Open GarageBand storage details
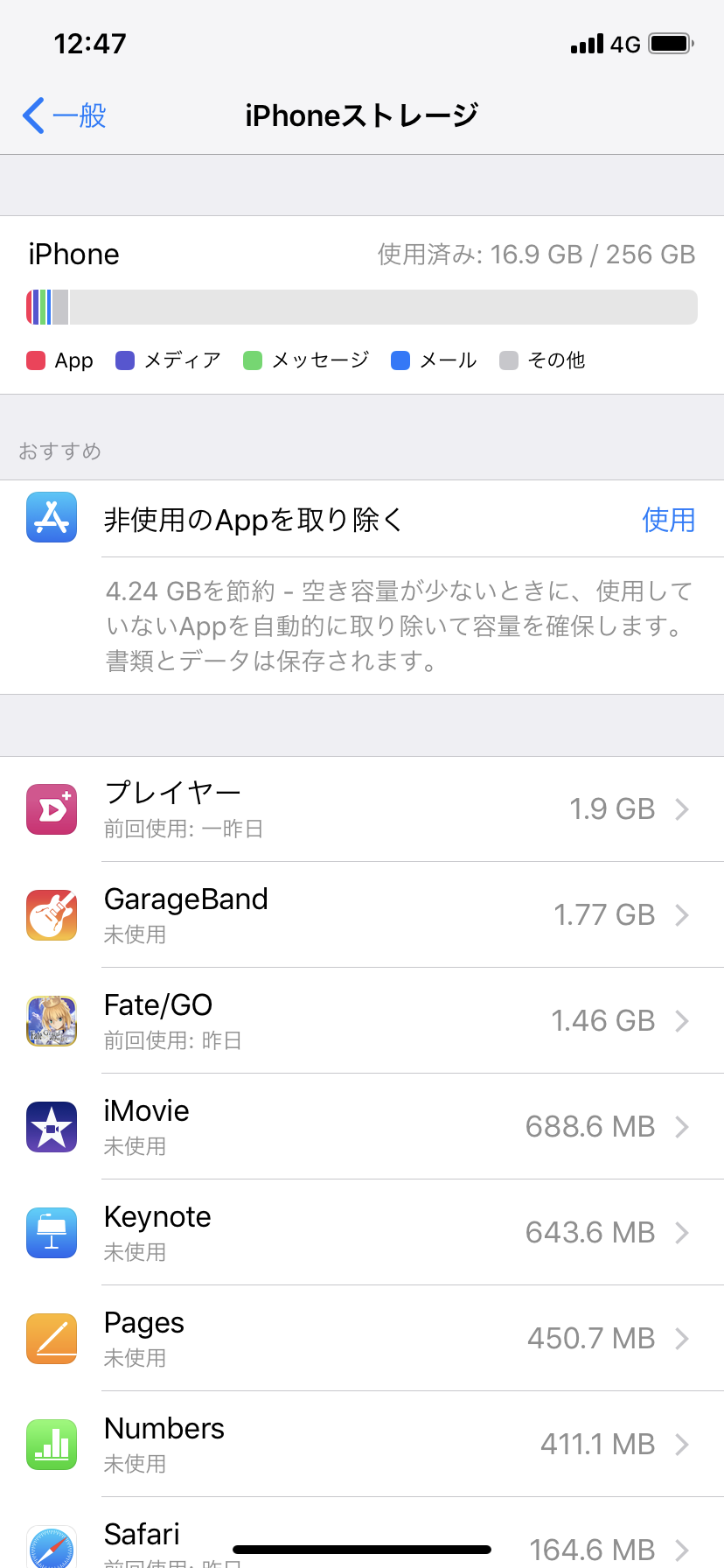 362,915
